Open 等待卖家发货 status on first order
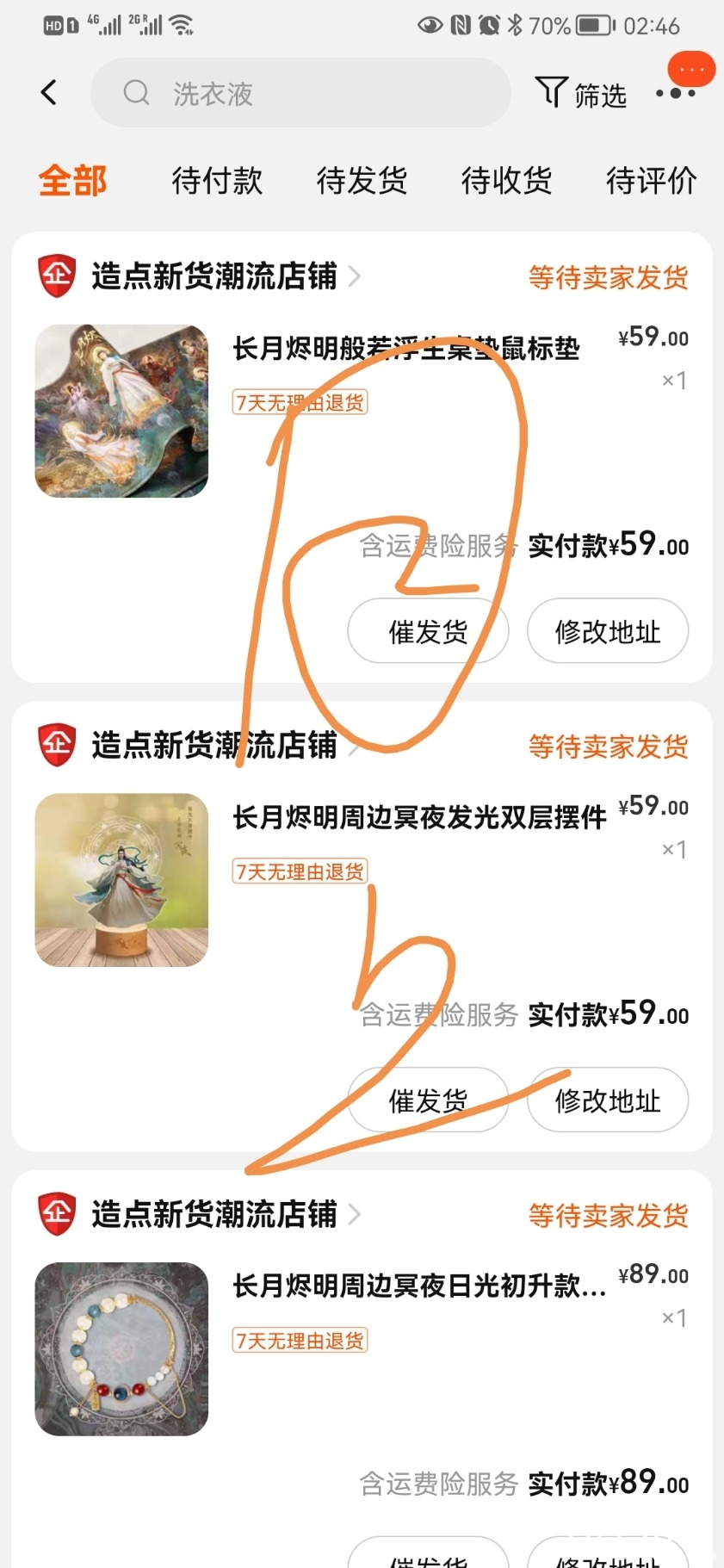This screenshot has width=724, height=1568. point(608,277)
